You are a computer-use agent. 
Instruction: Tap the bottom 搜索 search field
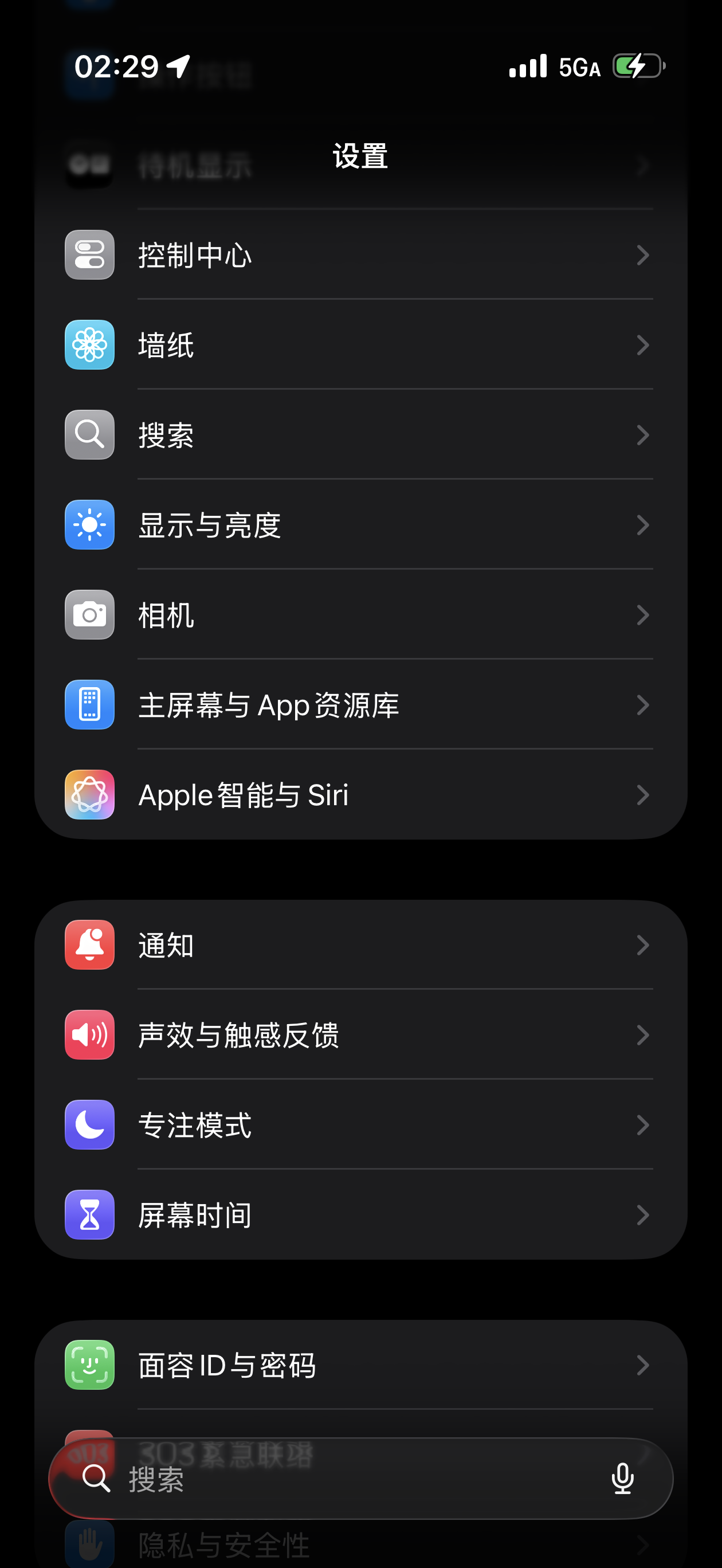[x=341, y=1479]
